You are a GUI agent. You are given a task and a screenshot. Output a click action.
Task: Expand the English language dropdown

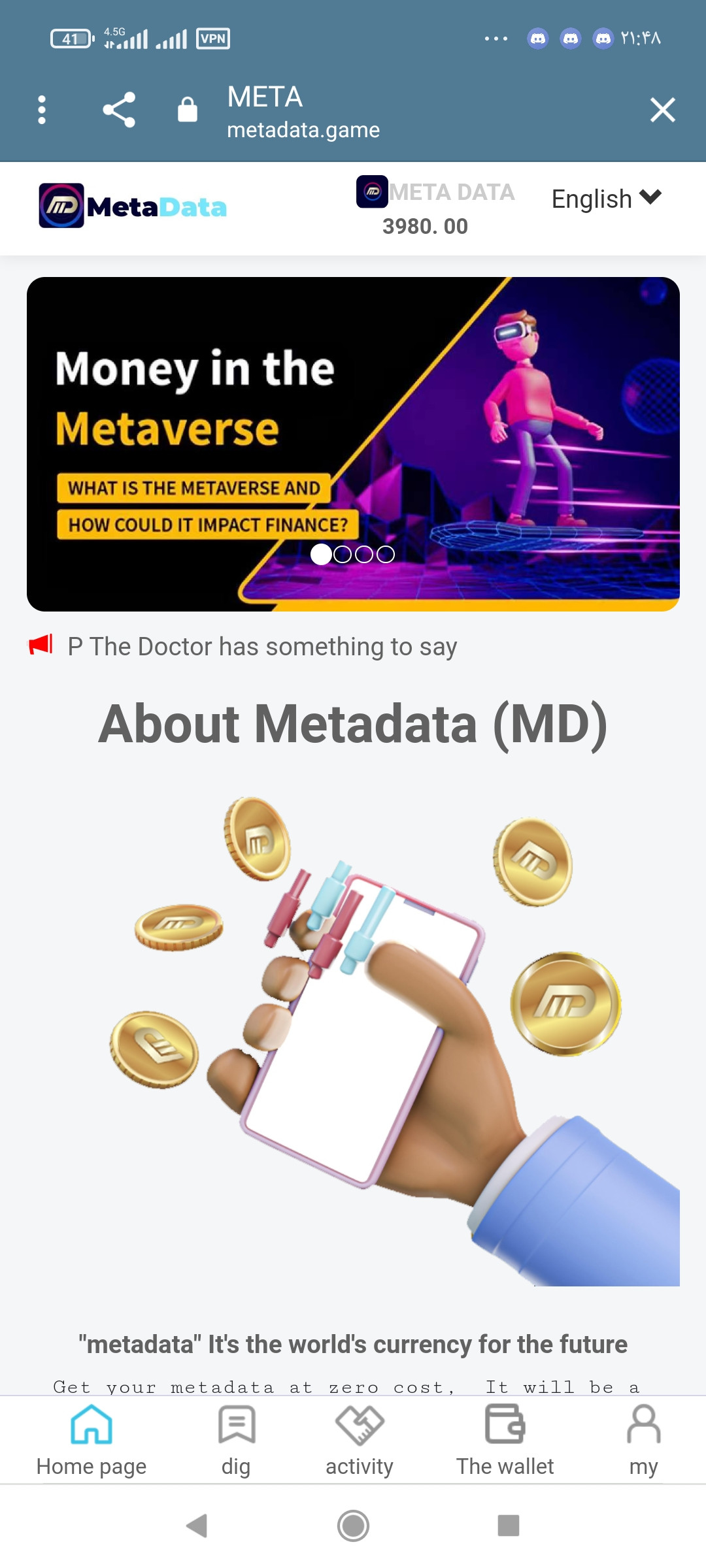pos(607,199)
